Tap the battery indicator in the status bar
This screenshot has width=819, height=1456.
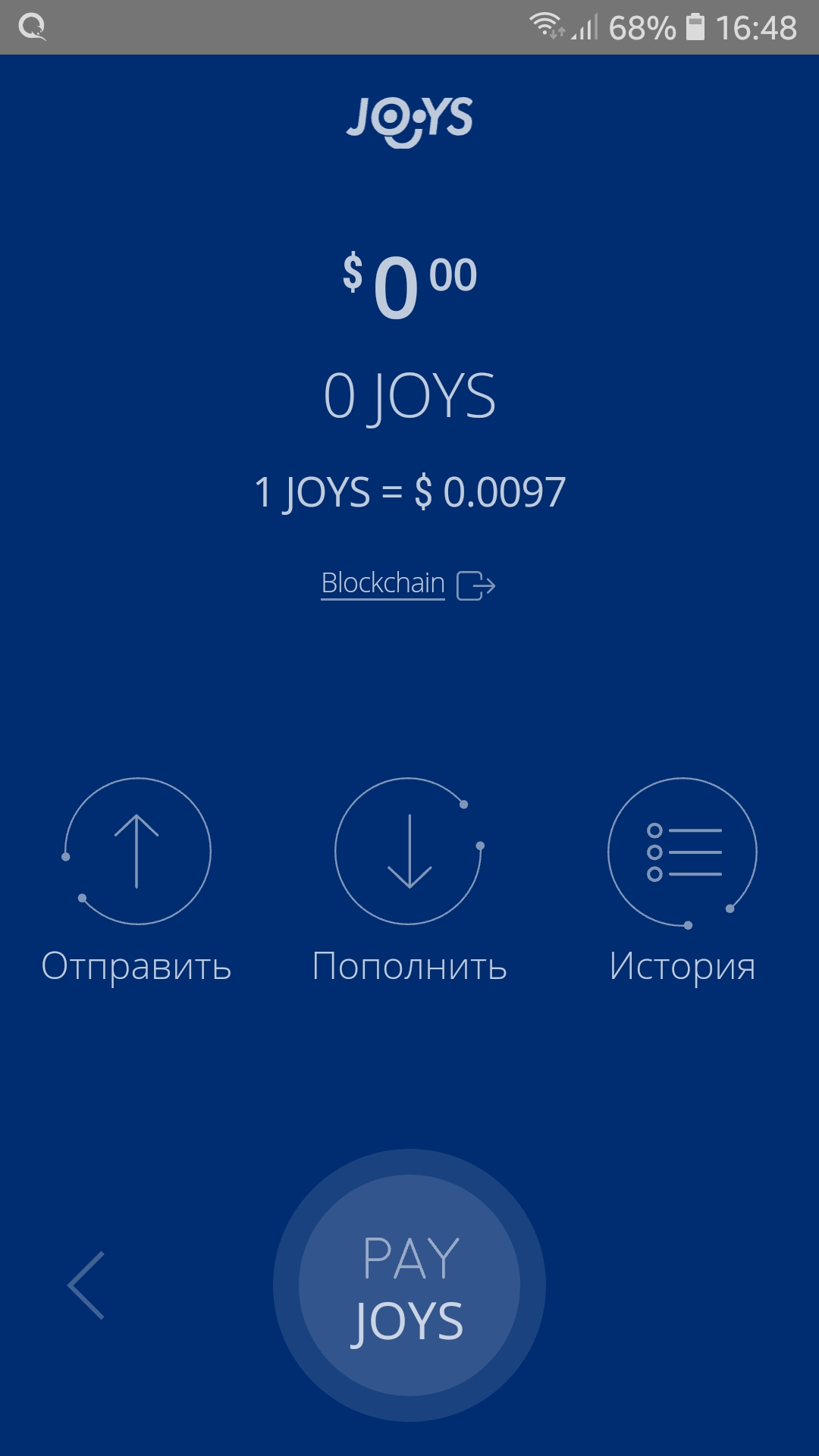point(695,27)
